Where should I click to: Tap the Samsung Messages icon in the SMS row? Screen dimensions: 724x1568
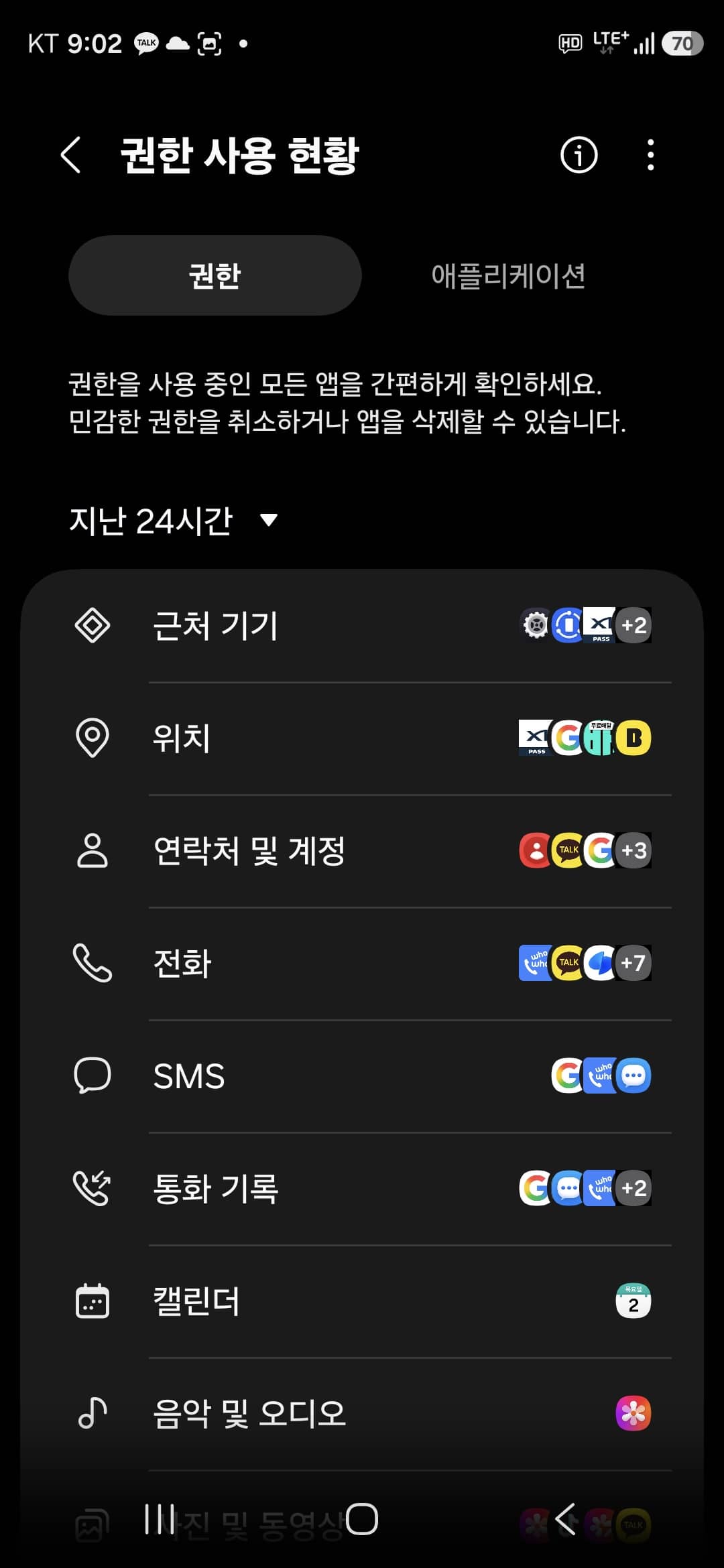click(633, 1075)
